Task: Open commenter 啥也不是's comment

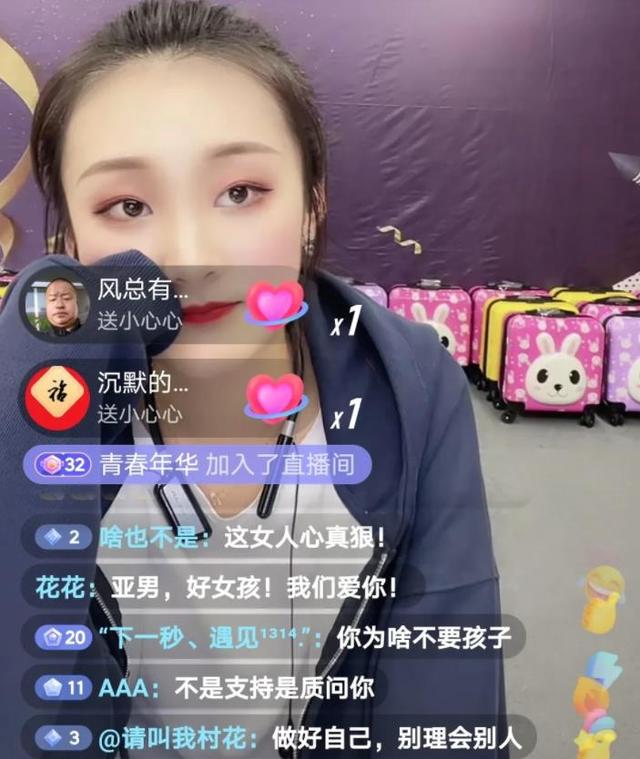Action: (210, 537)
